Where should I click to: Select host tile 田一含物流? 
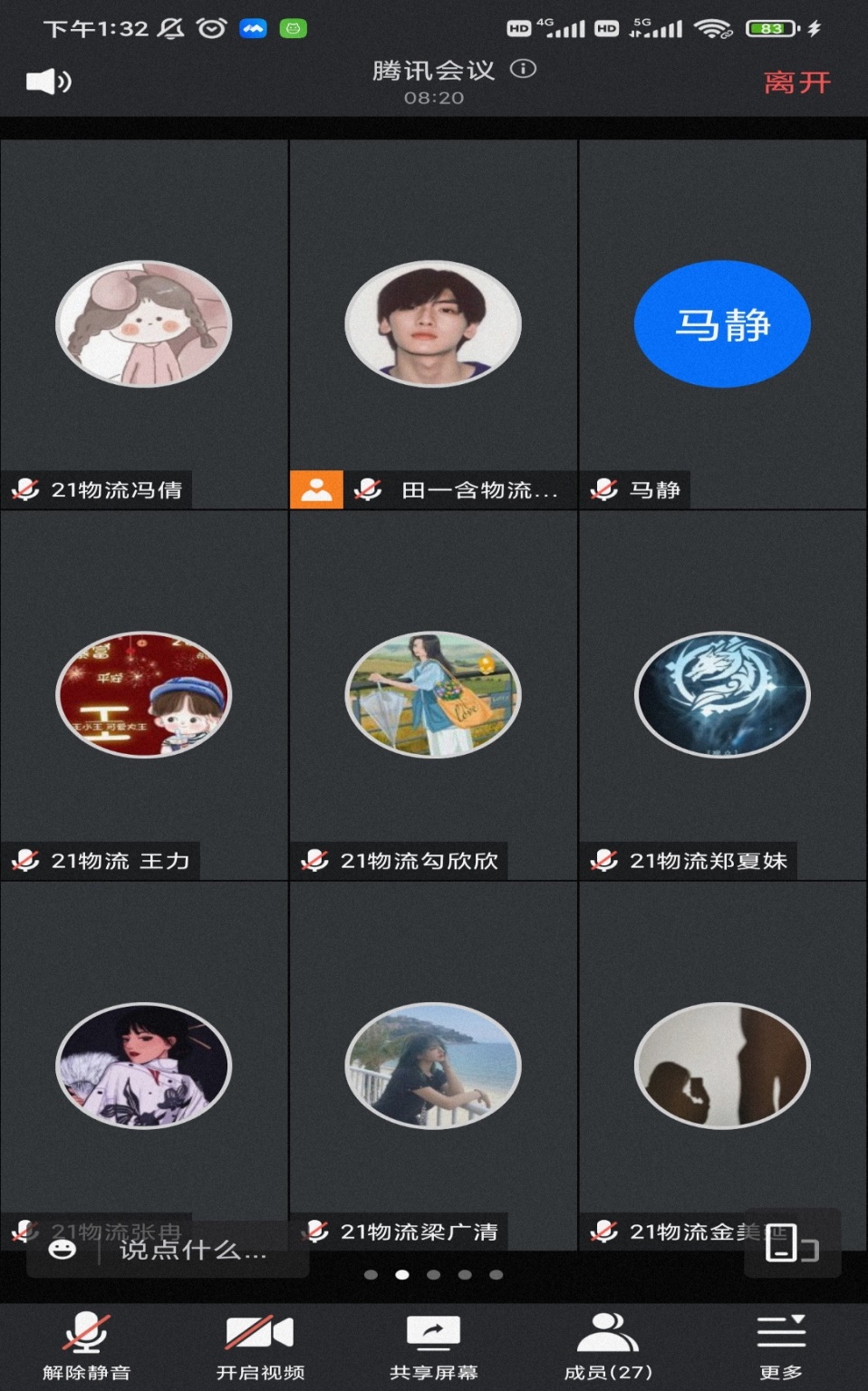(433, 324)
